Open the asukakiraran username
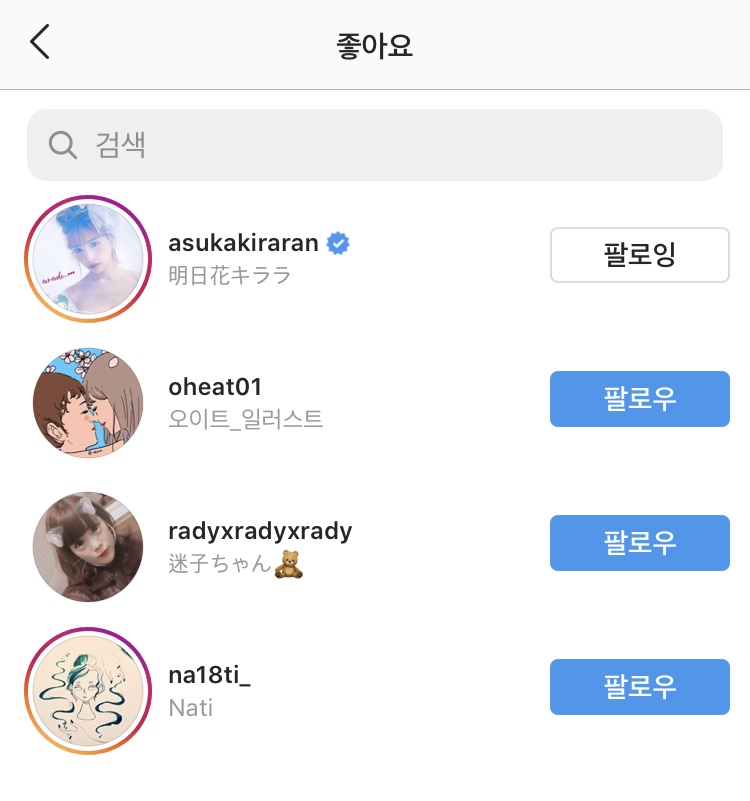 pos(243,243)
